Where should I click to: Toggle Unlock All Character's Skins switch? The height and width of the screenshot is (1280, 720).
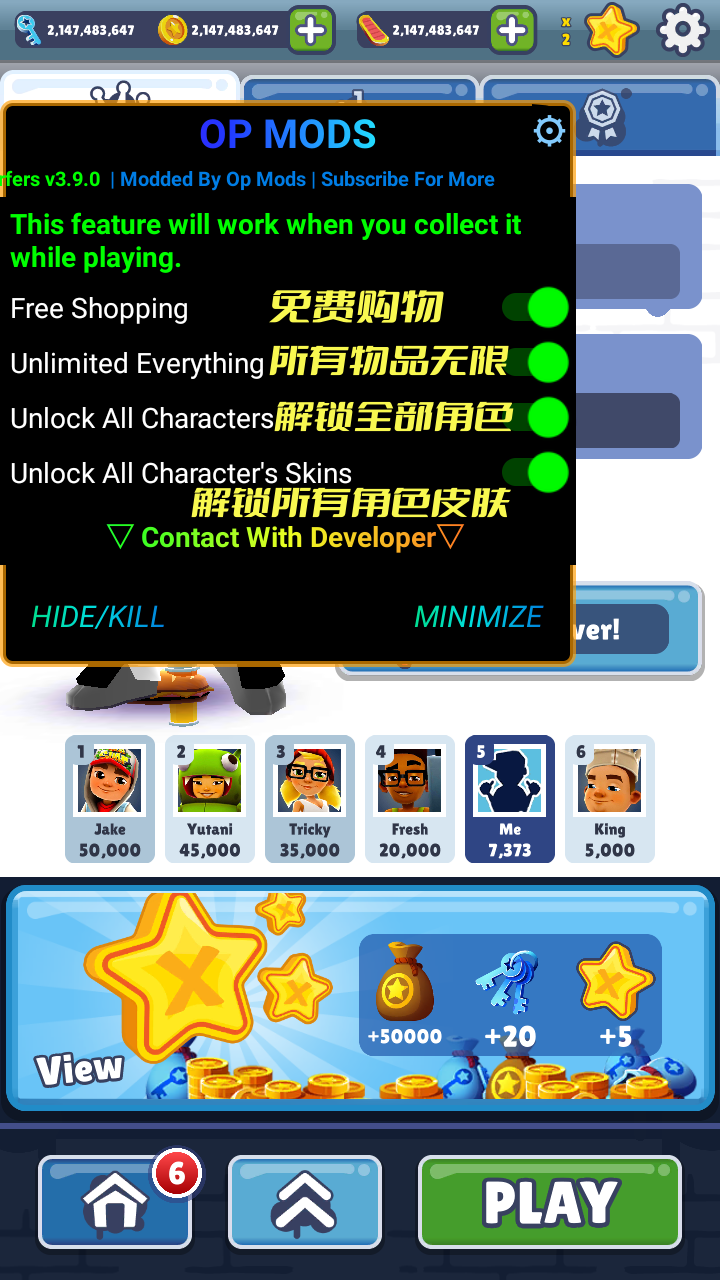coord(536,472)
